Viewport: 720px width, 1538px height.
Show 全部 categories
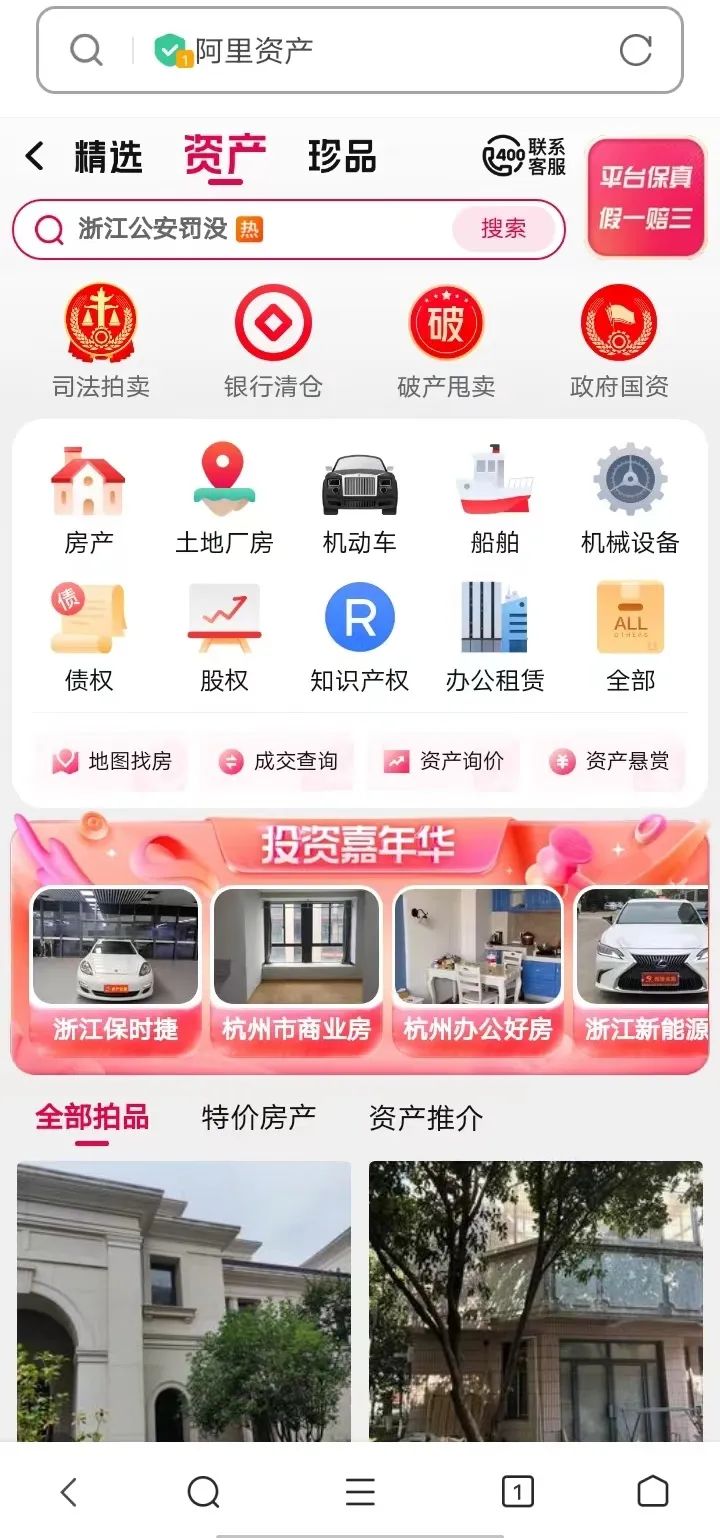pos(630,638)
